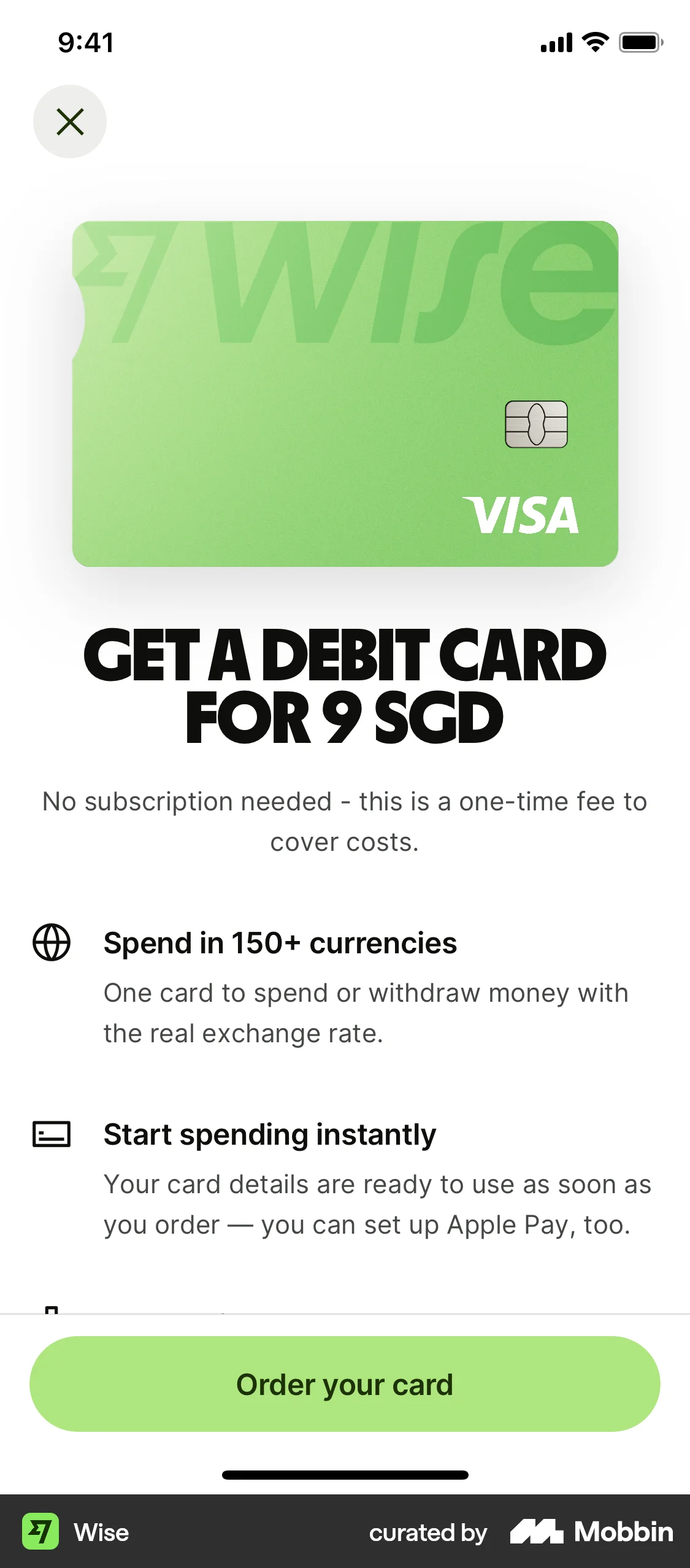Tap Order your card button

tap(345, 1384)
